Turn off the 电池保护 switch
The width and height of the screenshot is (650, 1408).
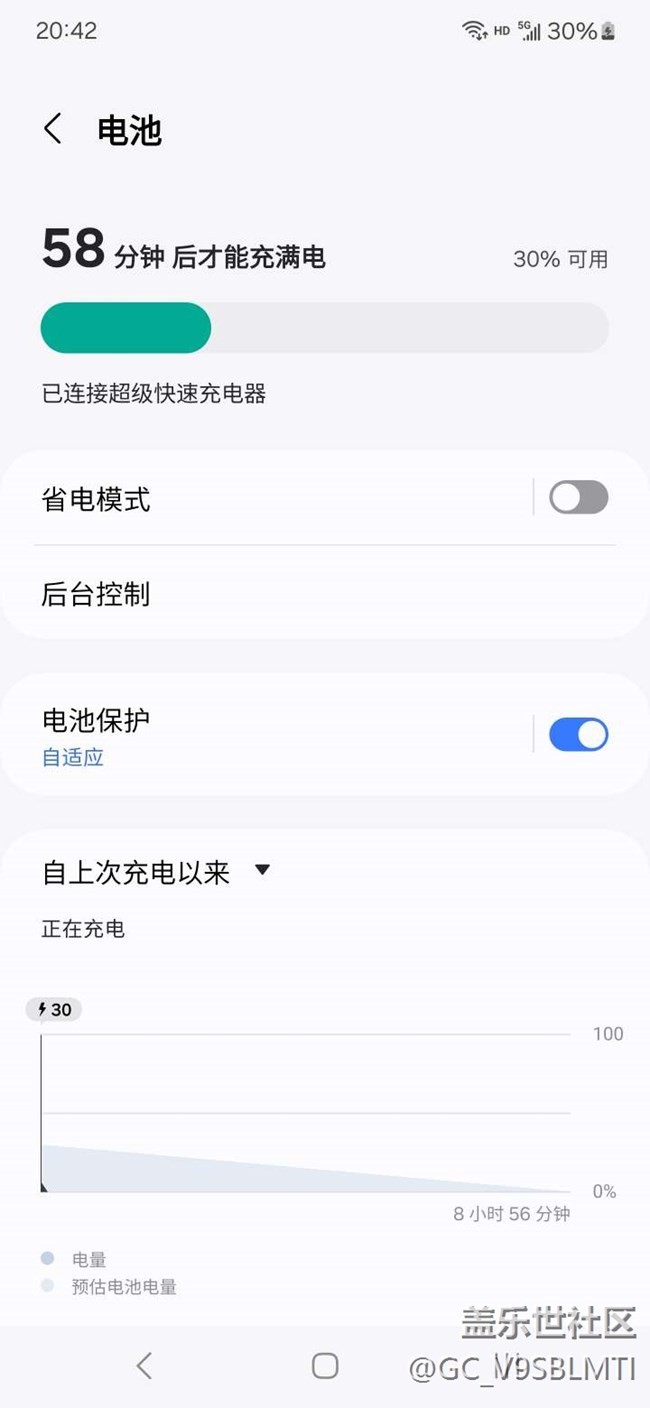[578, 735]
